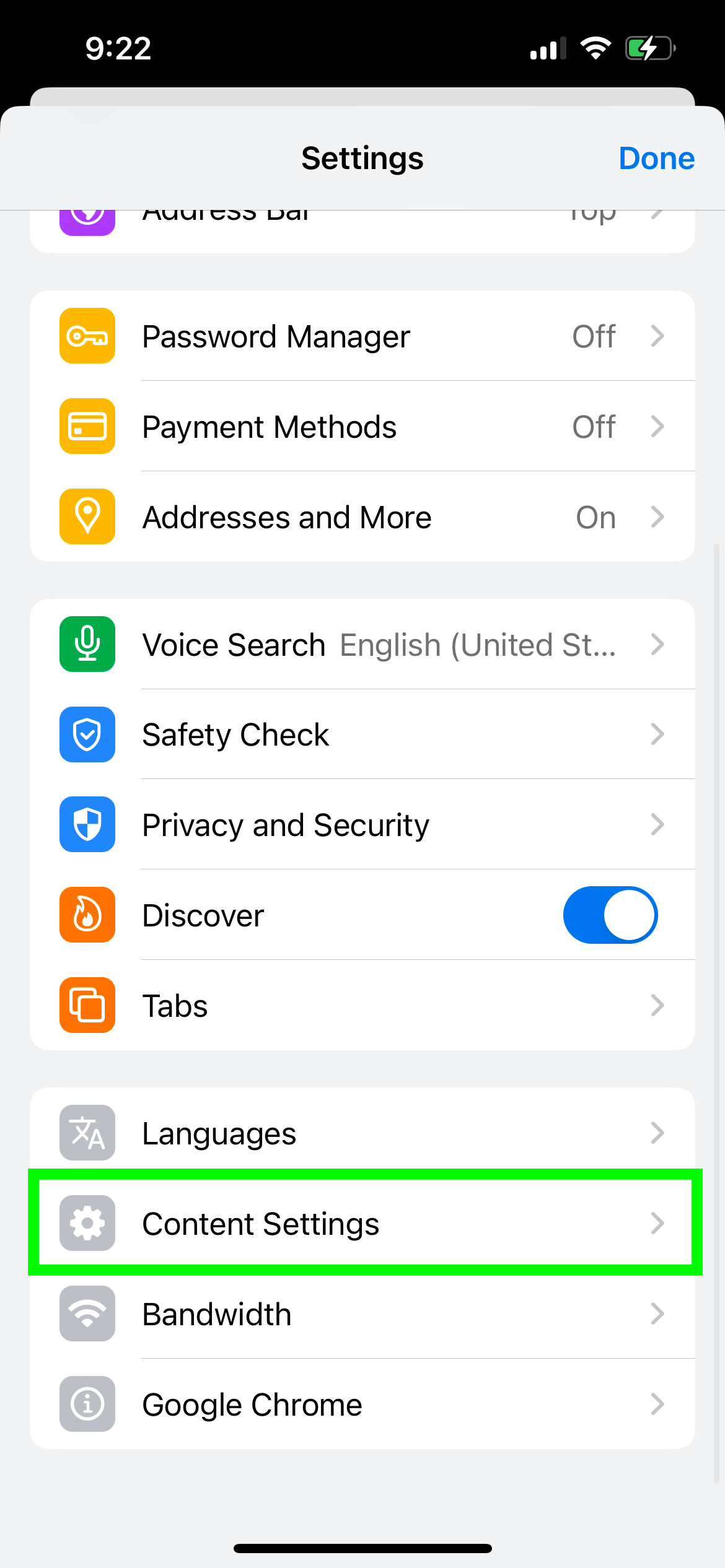Open Tabs settings
This screenshot has width=725, height=1568.
pos(362,1005)
